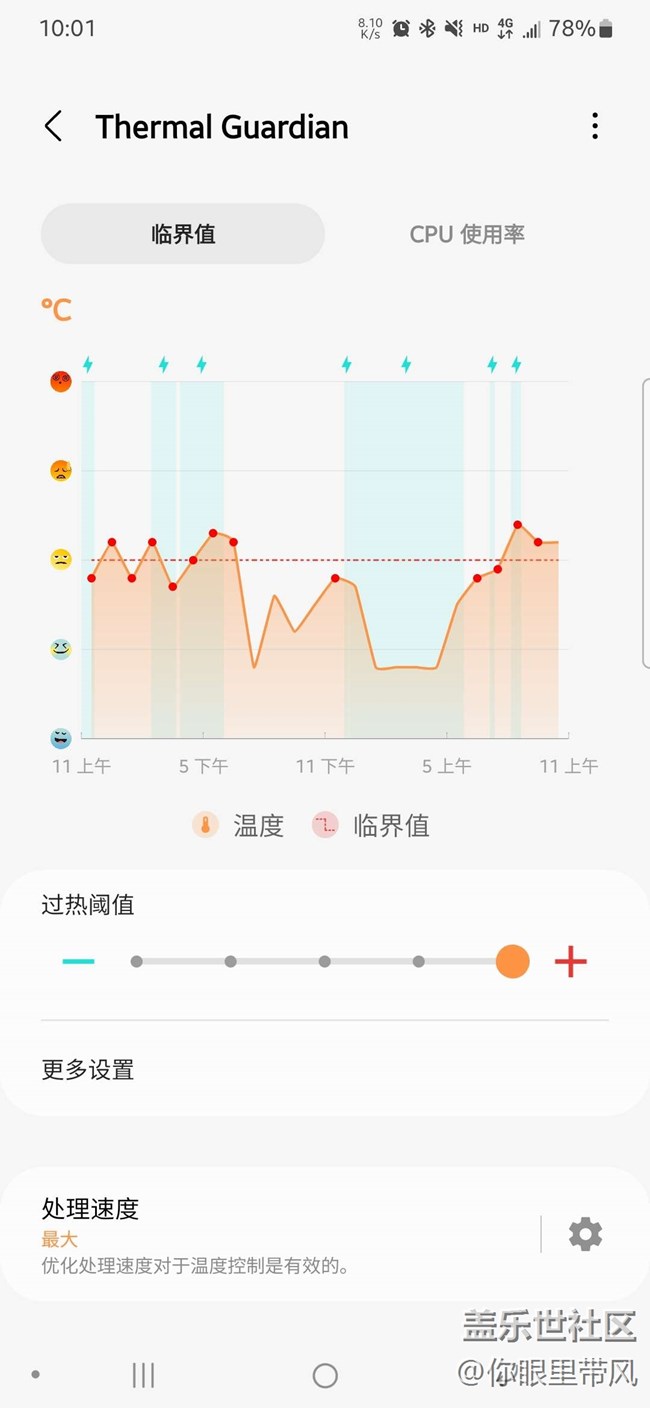Switch to the CPU 使用率 tab
650x1408 pixels.
tap(467, 234)
